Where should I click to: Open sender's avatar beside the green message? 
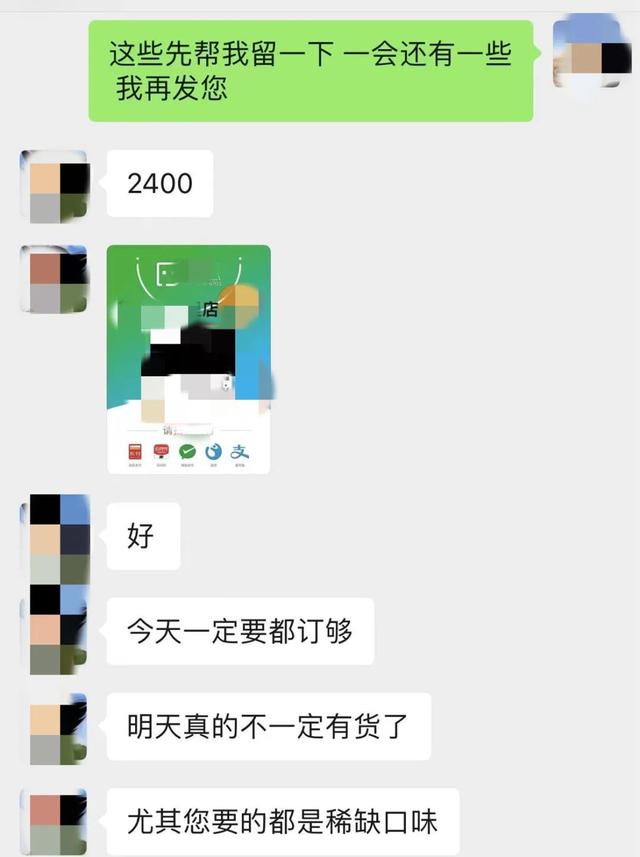tap(591, 50)
